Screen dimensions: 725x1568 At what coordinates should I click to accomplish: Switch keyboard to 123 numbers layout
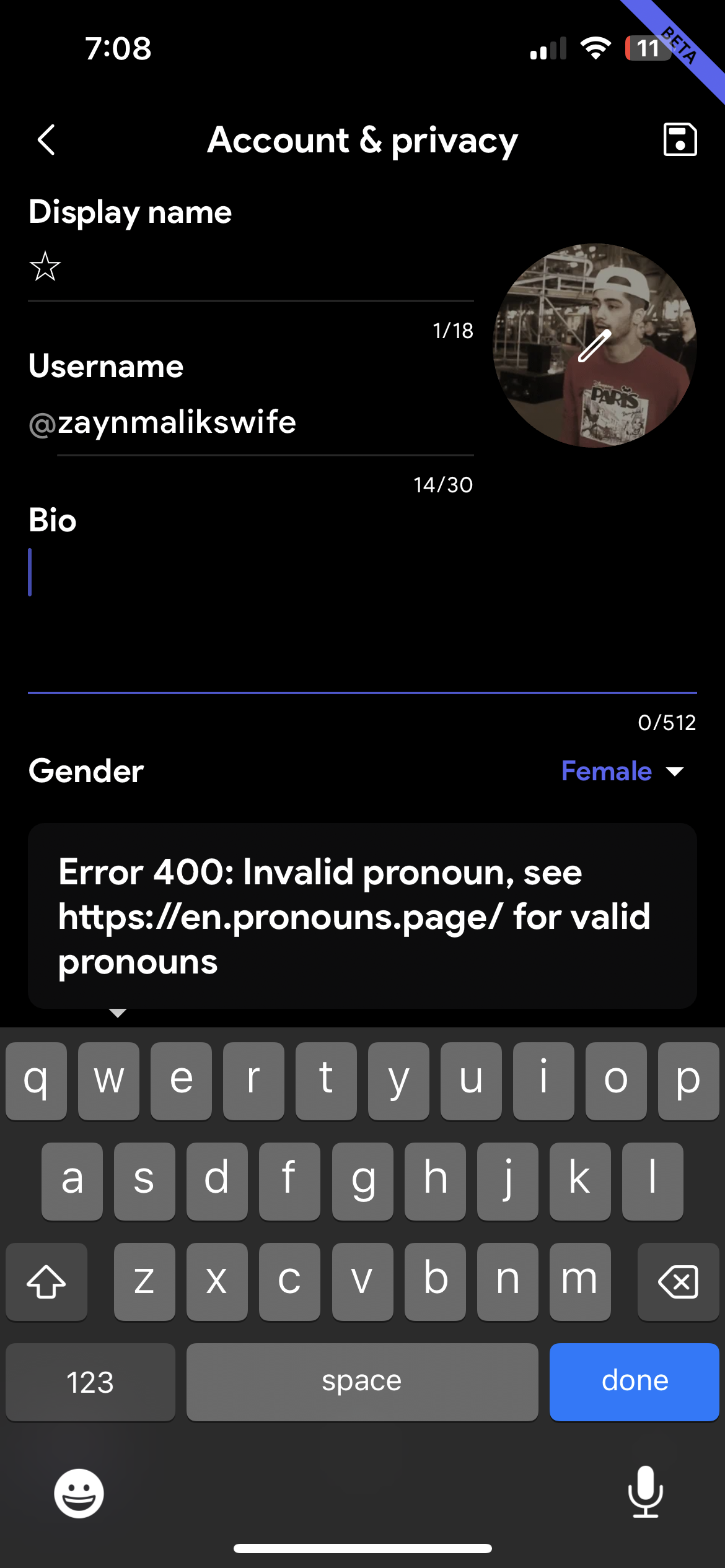click(90, 1382)
